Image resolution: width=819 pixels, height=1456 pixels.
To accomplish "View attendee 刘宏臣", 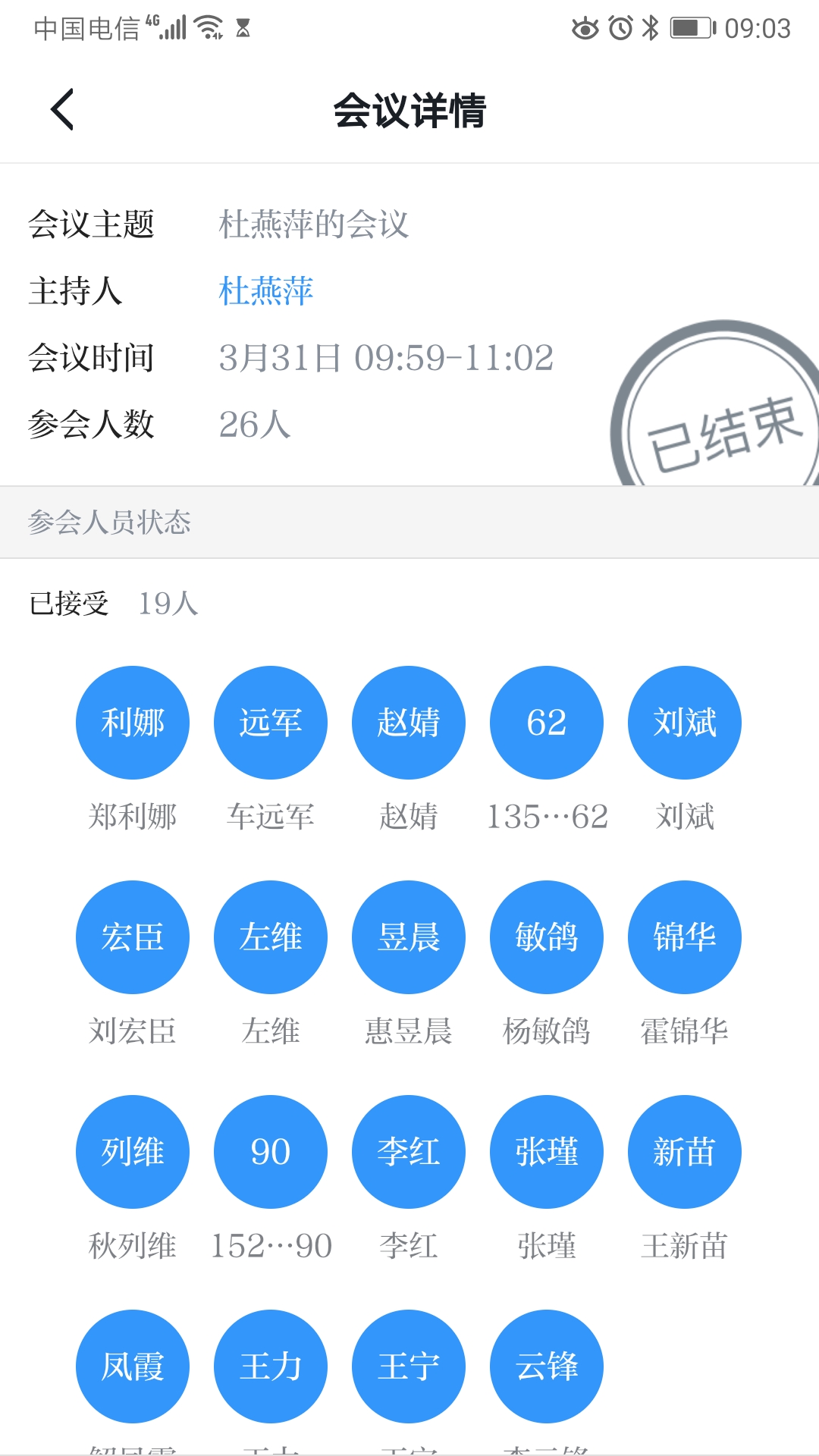I will [x=133, y=937].
